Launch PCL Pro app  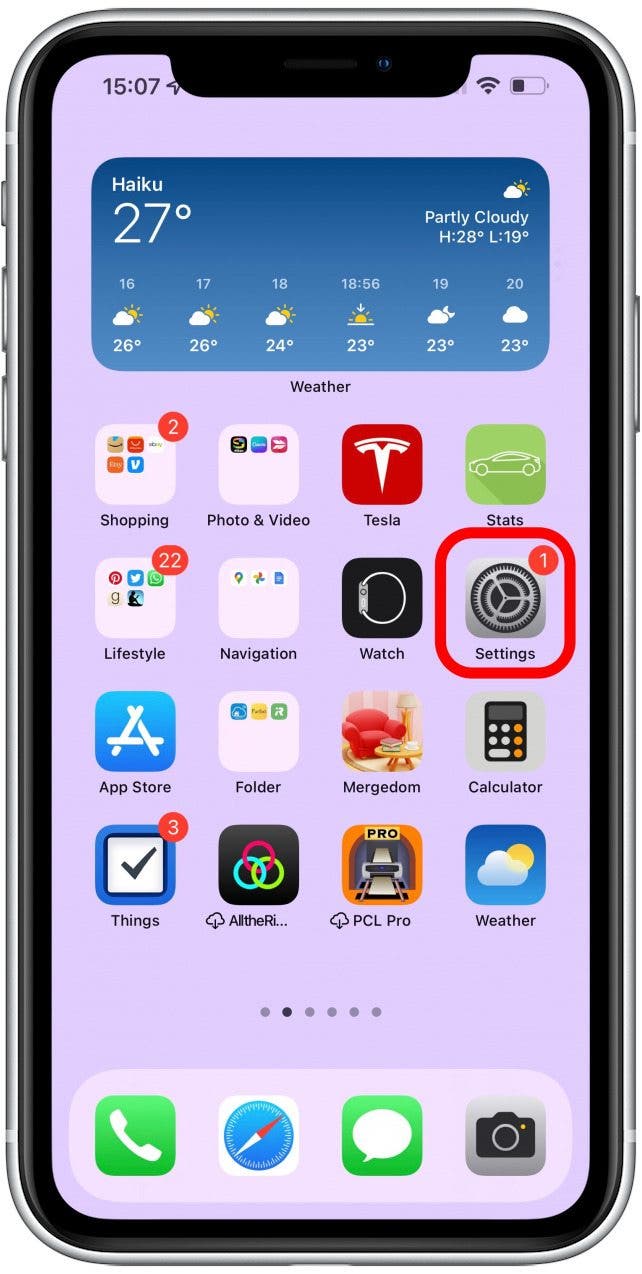382,865
